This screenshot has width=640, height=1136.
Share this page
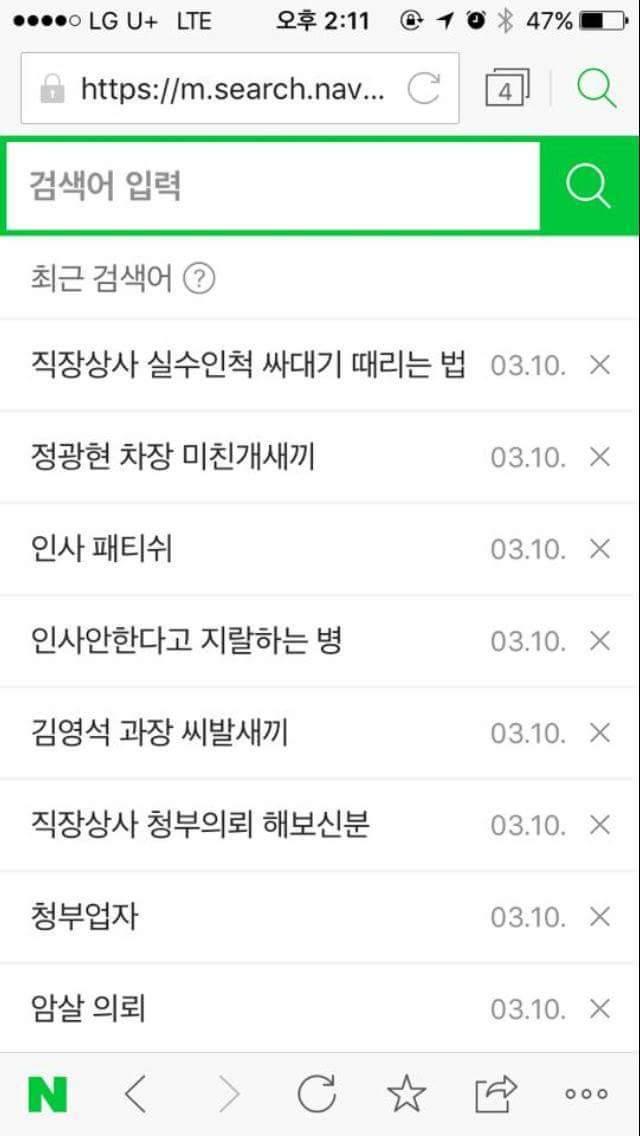pyautogui.click(x=496, y=1095)
